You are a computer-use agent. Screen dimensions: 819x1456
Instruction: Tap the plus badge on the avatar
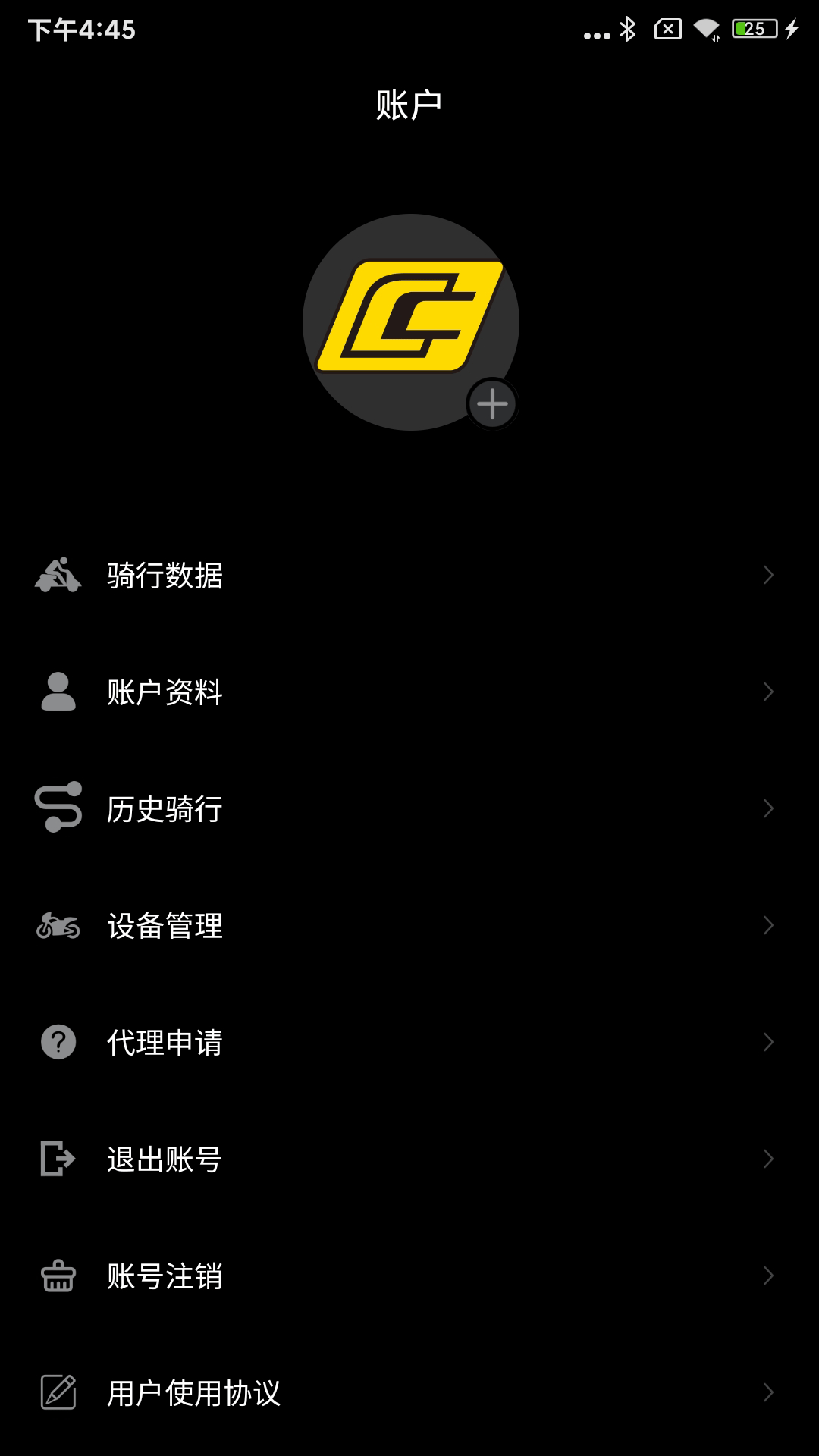pyautogui.click(x=491, y=403)
